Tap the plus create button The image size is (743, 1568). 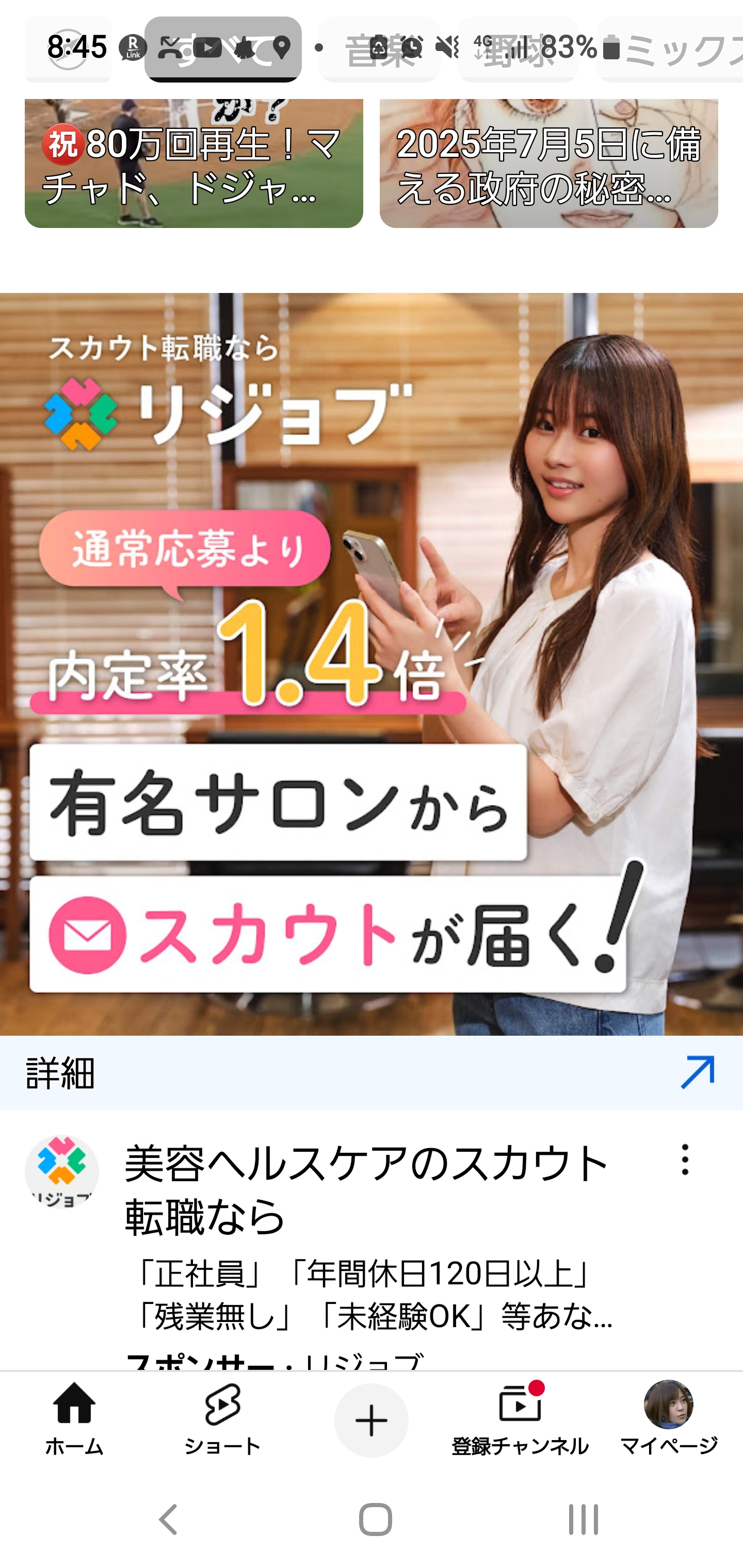click(x=371, y=1420)
